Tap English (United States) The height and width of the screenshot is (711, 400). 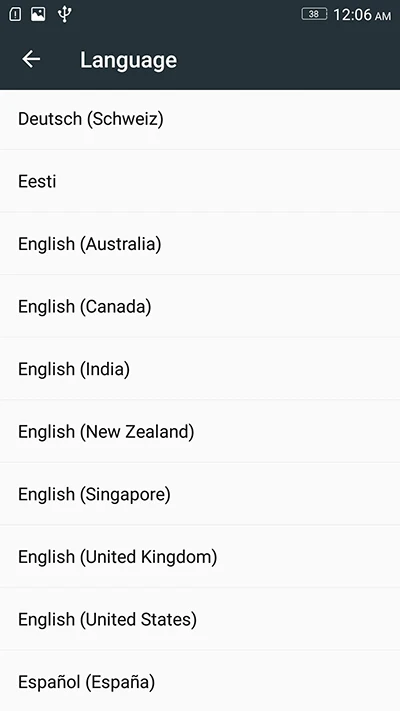point(200,619)
